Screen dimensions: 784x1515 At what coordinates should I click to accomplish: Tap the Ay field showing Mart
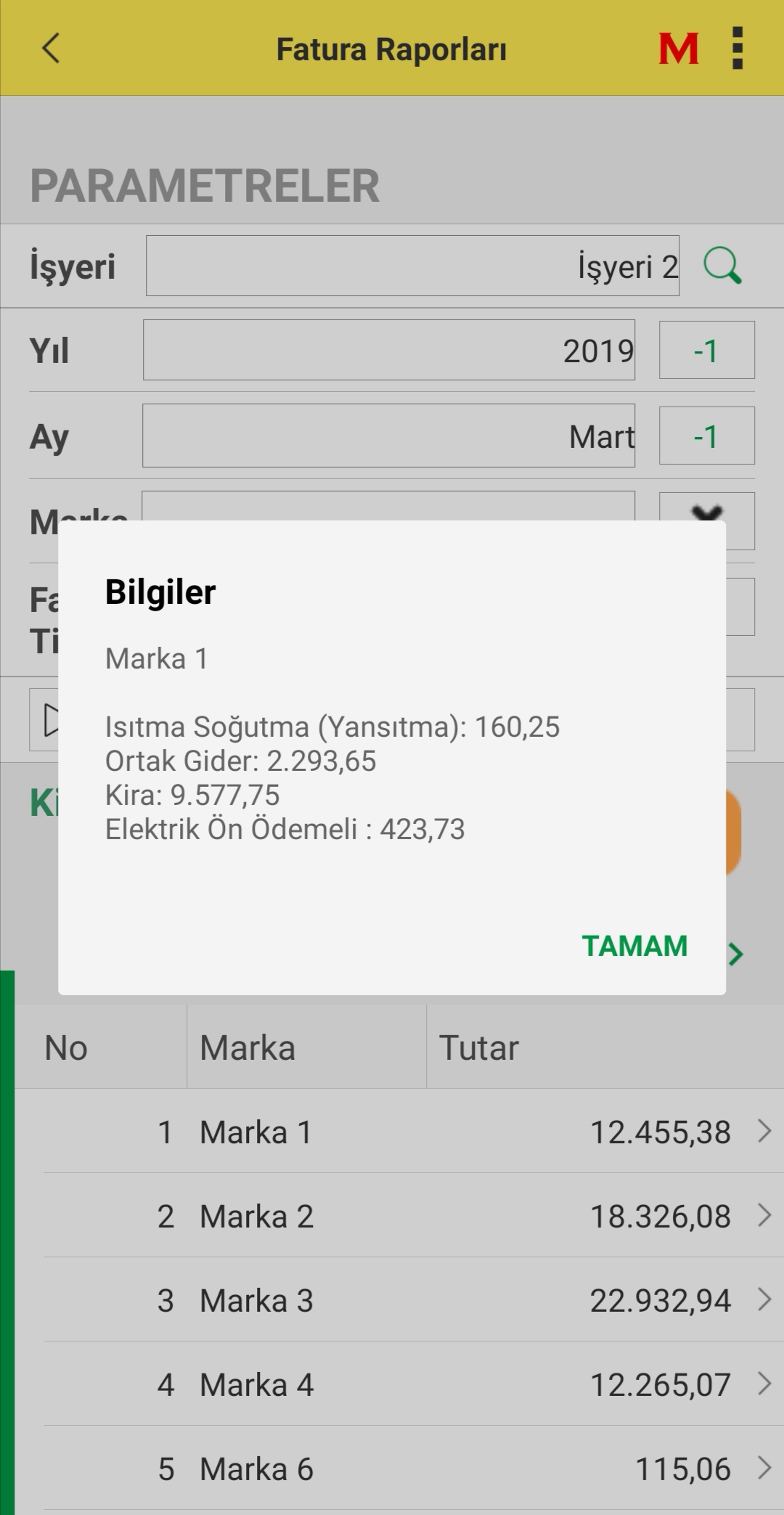pyautogui.click(x=390, y=436)
